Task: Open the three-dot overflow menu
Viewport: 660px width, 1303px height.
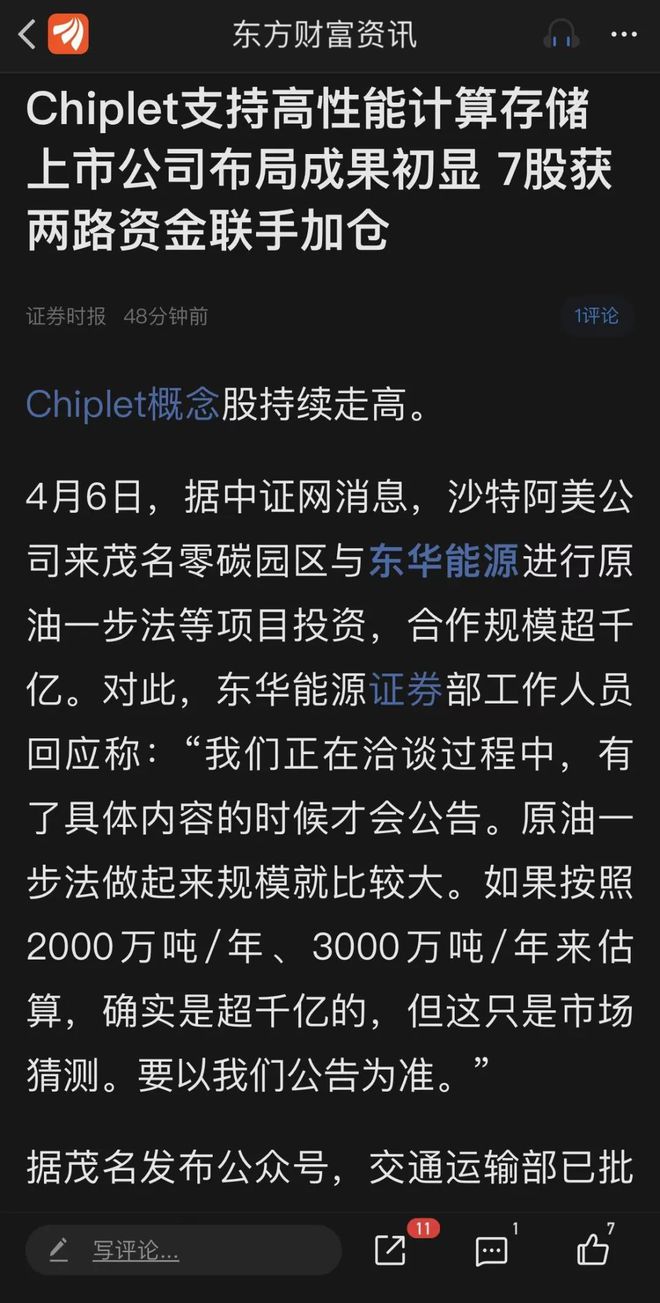Action: tap(624, 36)
